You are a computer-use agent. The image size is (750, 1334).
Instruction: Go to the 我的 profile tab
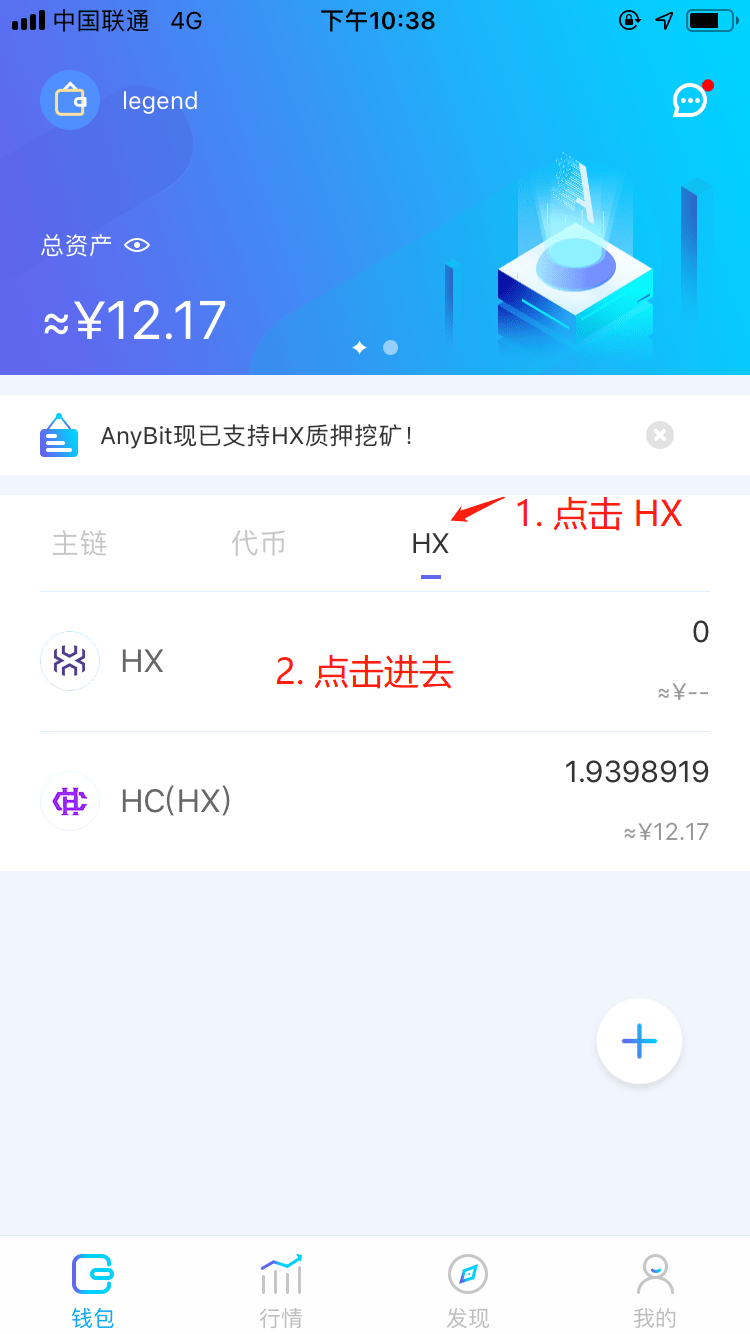tap(655, 1291)
